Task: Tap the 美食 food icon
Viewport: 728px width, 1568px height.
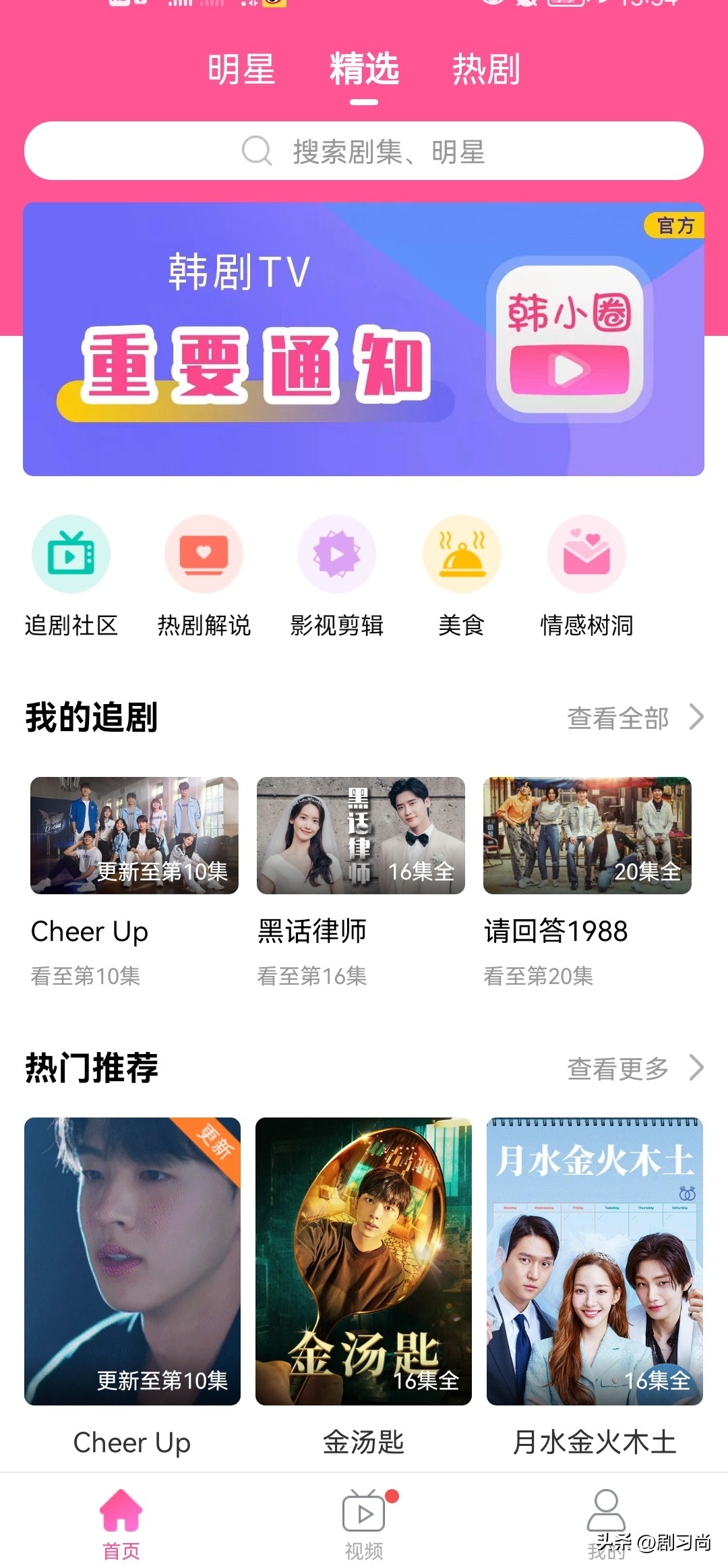Action: pyautogui.click(x=462, y=553)
